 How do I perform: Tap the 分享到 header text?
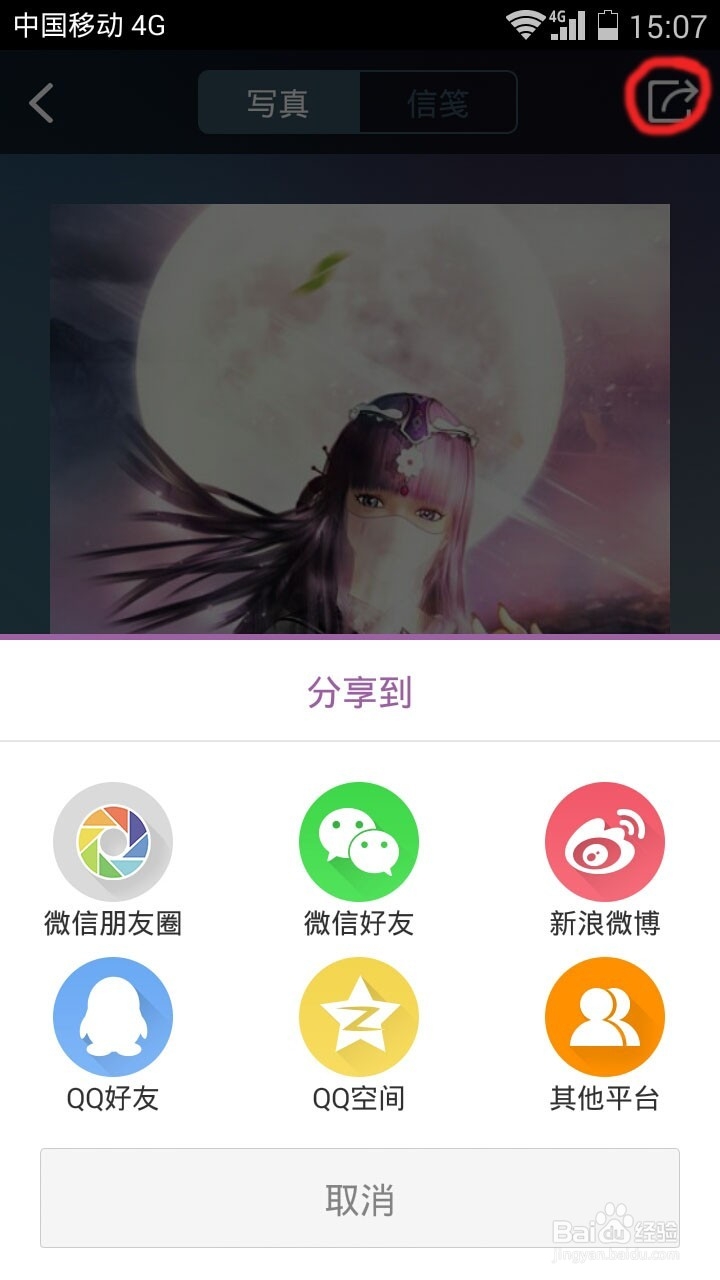click(x=360, y=690)
